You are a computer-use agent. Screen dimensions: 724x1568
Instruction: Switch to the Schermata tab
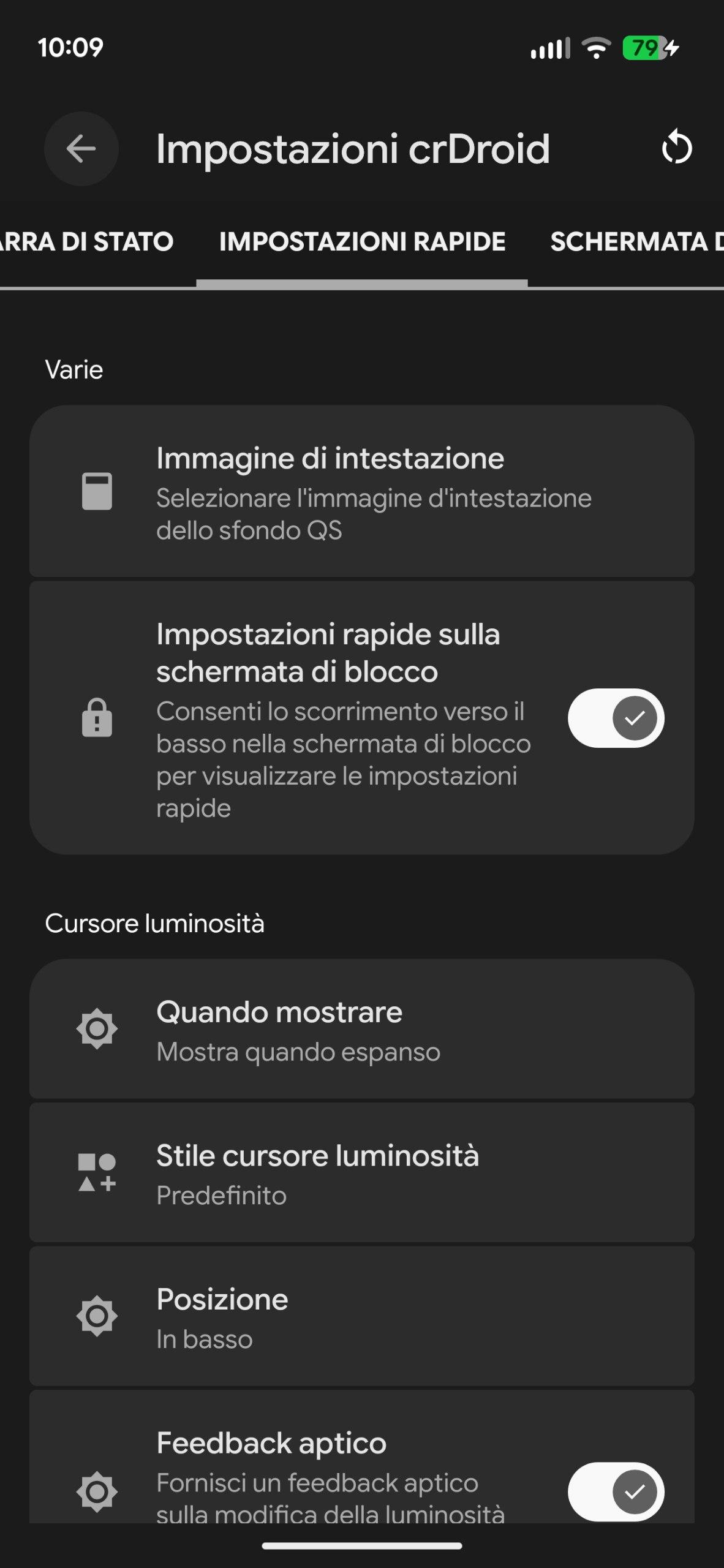(x=636, y=242)
